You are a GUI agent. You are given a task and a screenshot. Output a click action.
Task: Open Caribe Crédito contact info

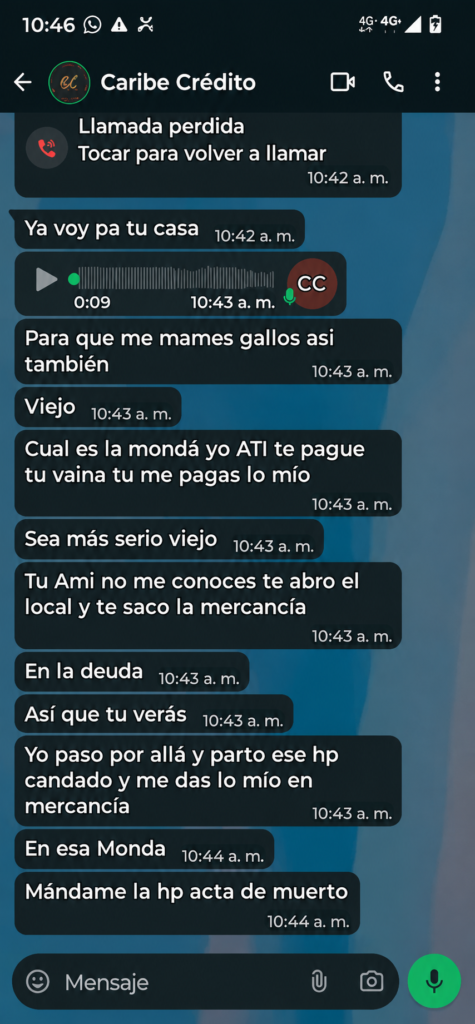[178, 82]
